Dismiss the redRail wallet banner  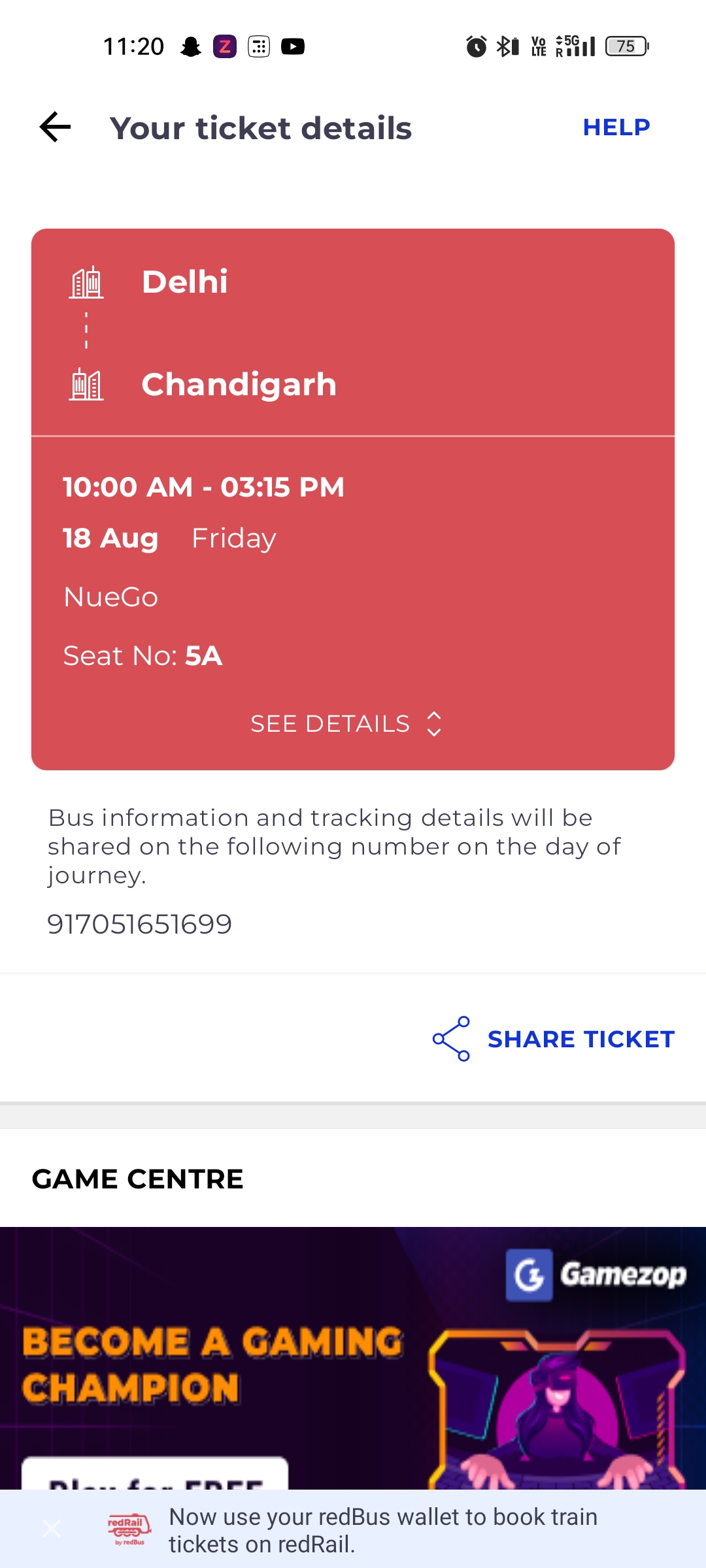click(52, 1529)
